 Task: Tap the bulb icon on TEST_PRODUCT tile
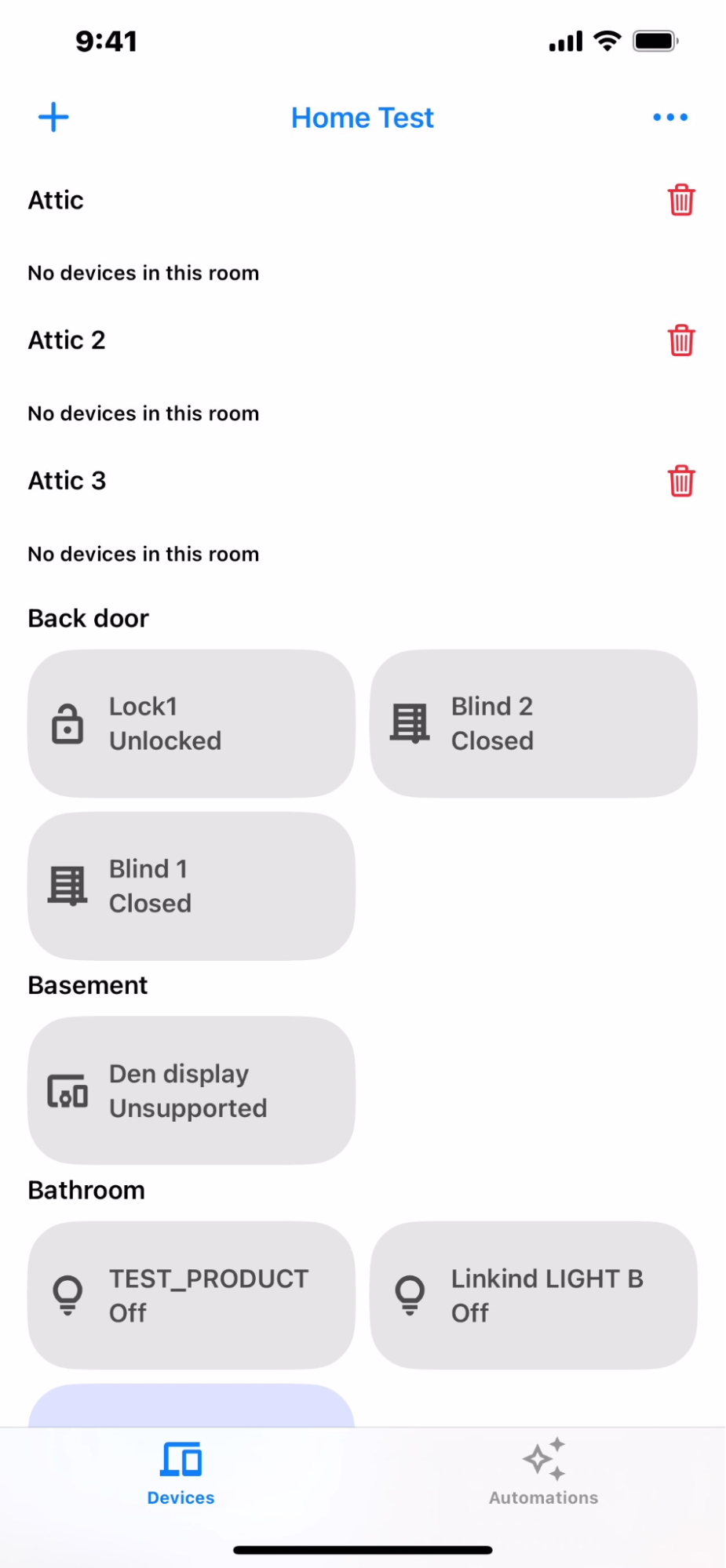point(67,1294)
